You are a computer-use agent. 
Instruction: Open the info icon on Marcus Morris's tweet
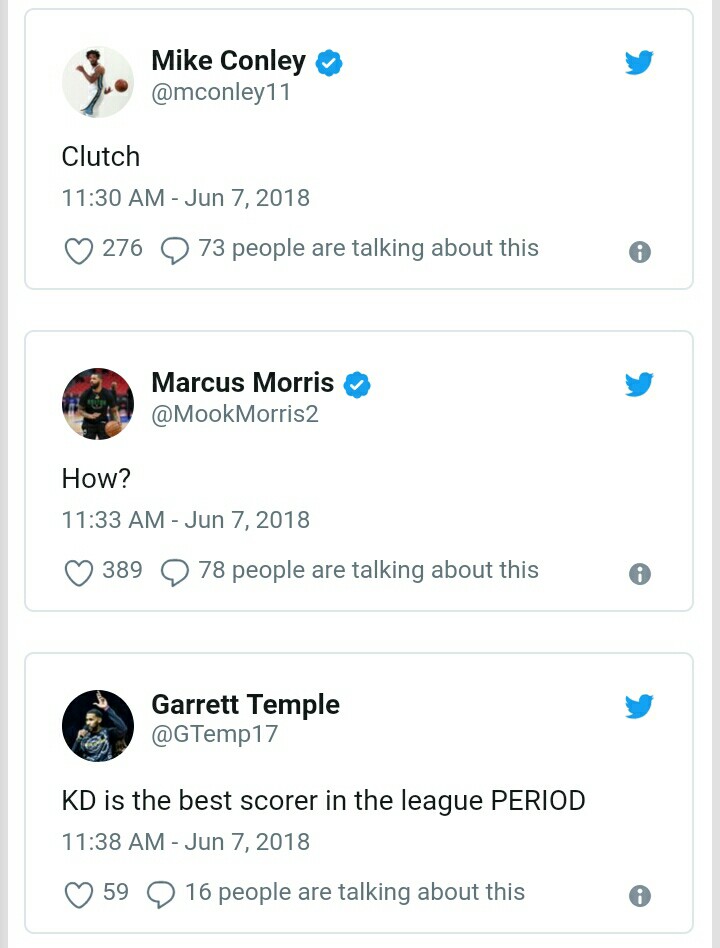640,574
